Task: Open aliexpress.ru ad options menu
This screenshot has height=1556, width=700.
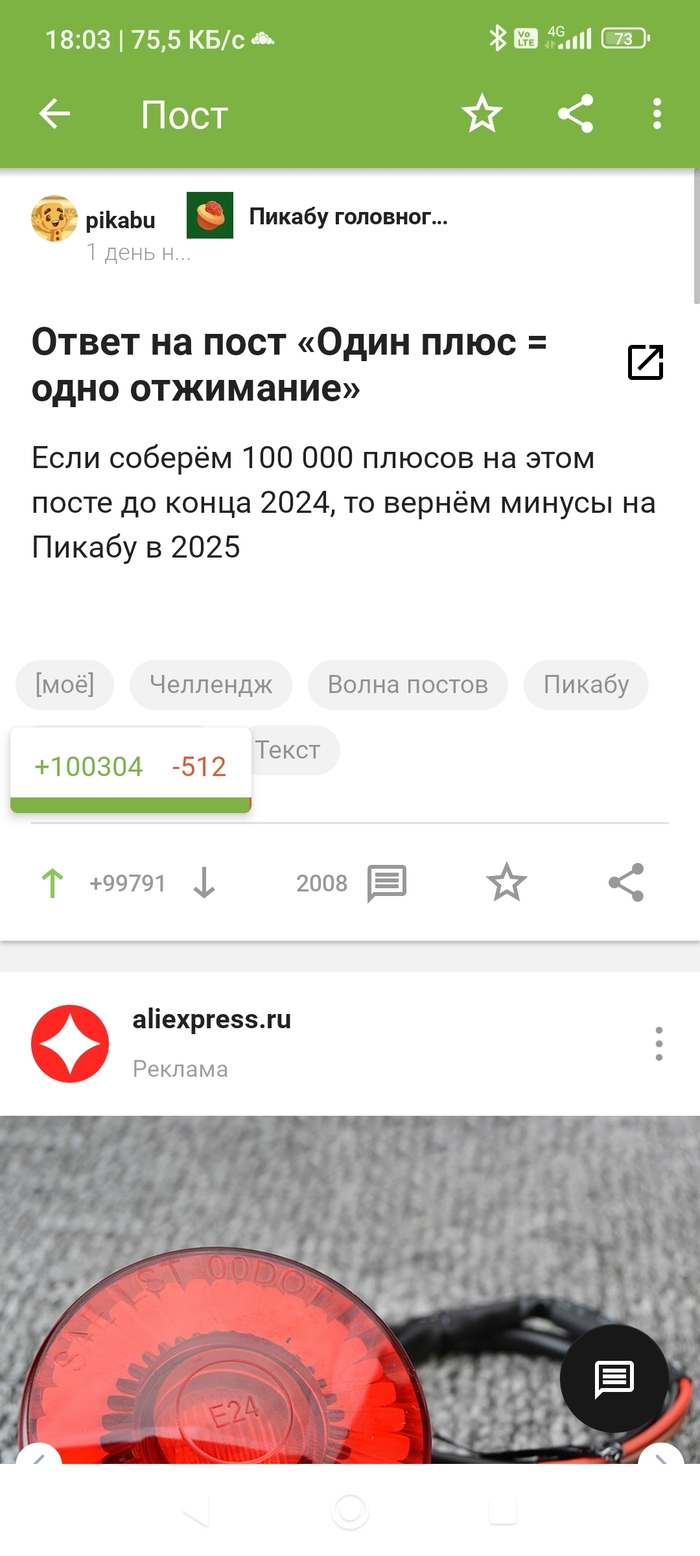Action: coord(658,1044)
